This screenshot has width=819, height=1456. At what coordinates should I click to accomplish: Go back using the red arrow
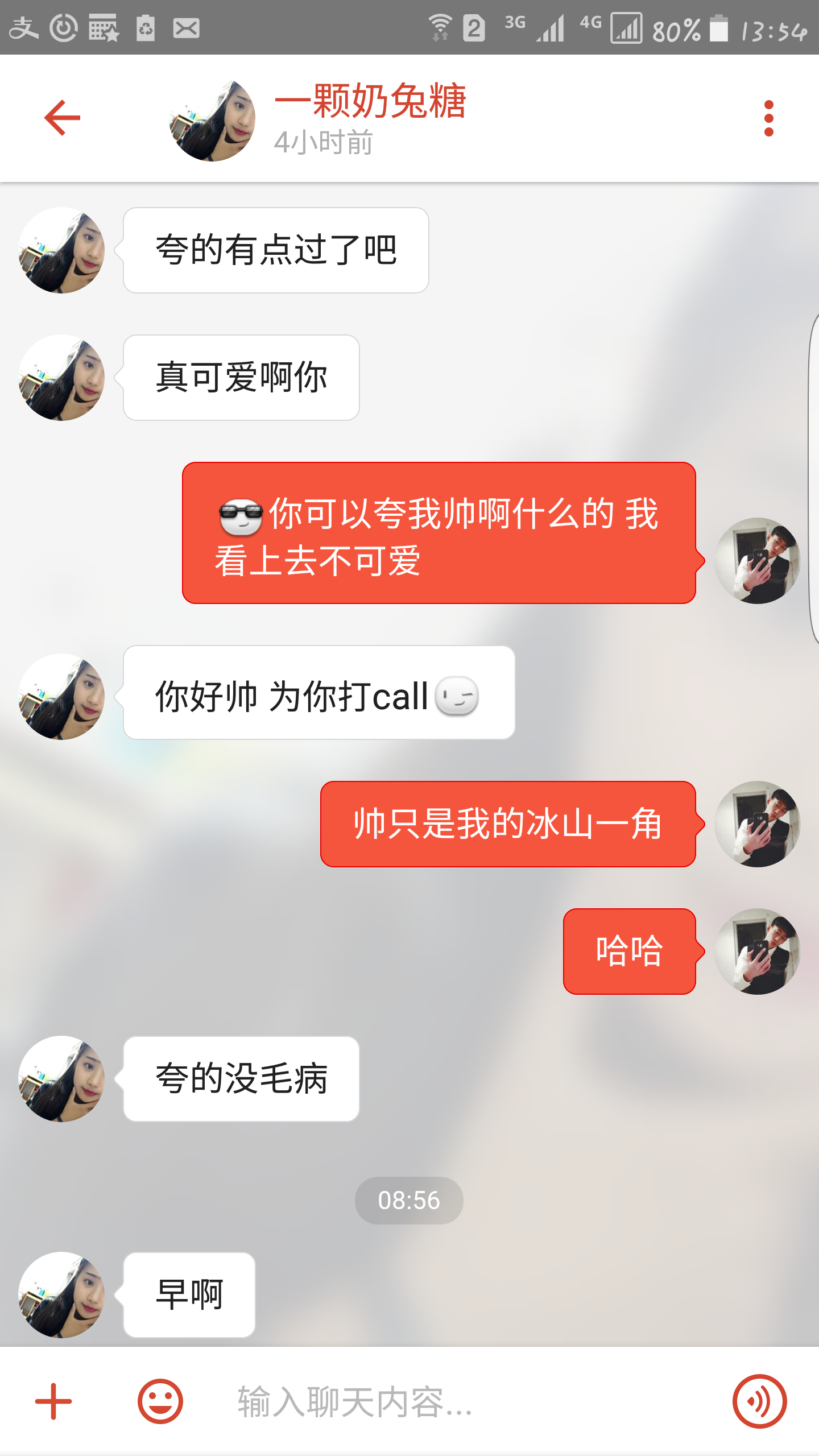pyautogui.click(x=63, y=118)
